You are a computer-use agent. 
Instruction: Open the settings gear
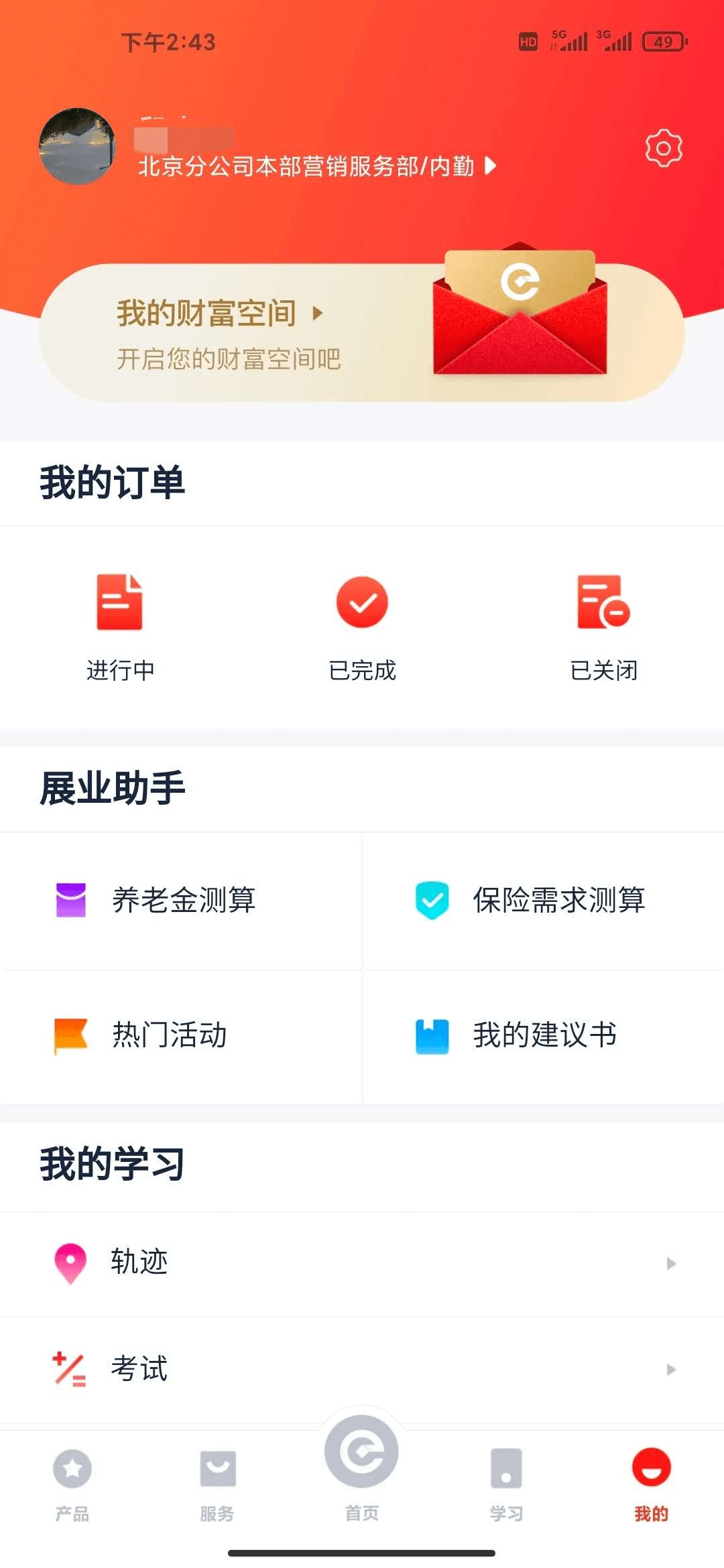coord(664,148)
